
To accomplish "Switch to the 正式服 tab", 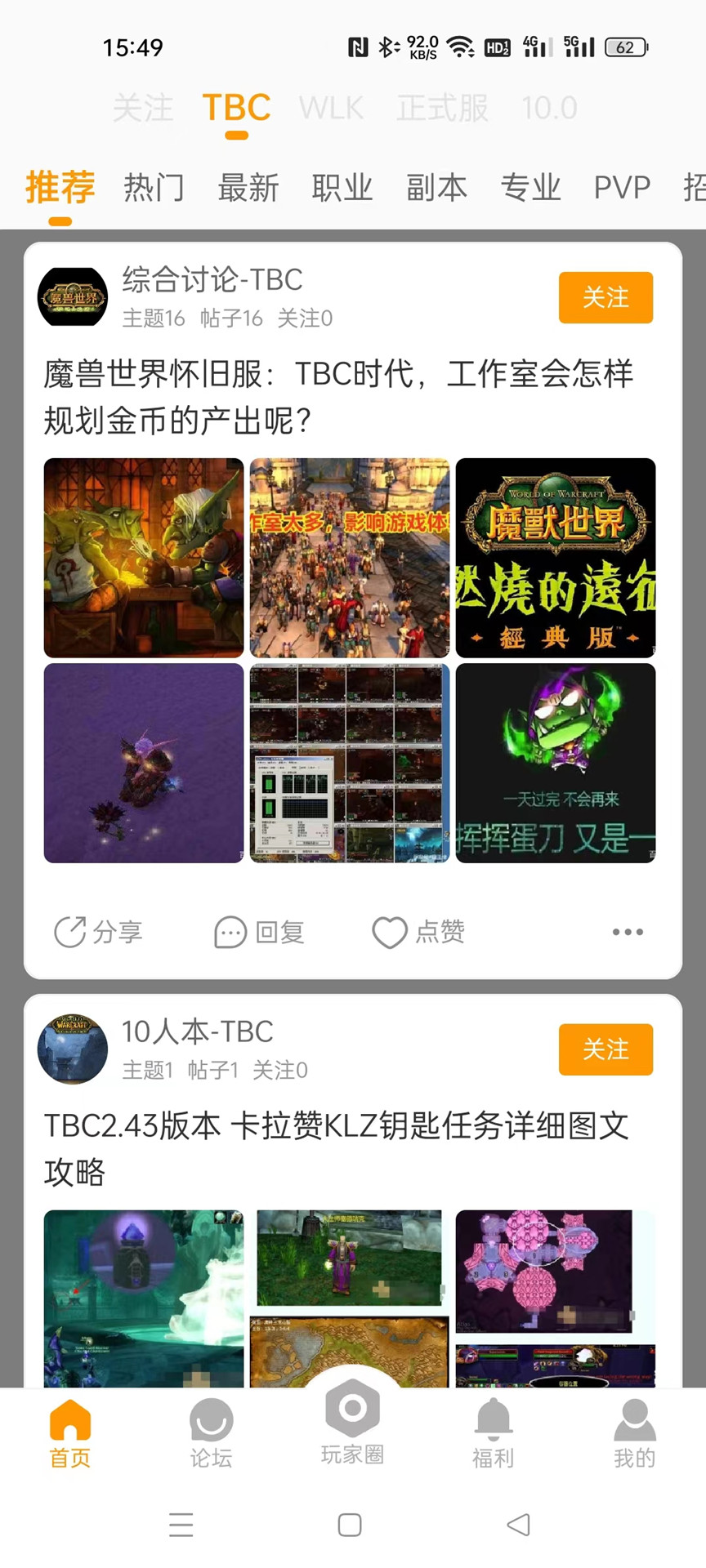I will pos(441,108).
